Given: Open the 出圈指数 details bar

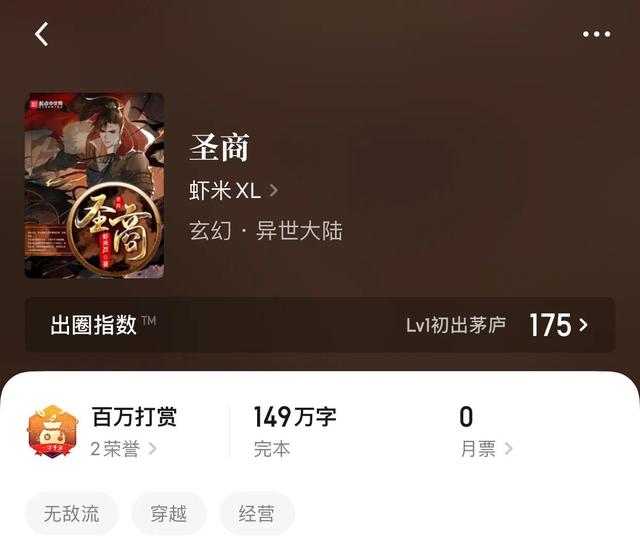Looking at the screenshot, I should pyautogui.click(x=320, y=325).
